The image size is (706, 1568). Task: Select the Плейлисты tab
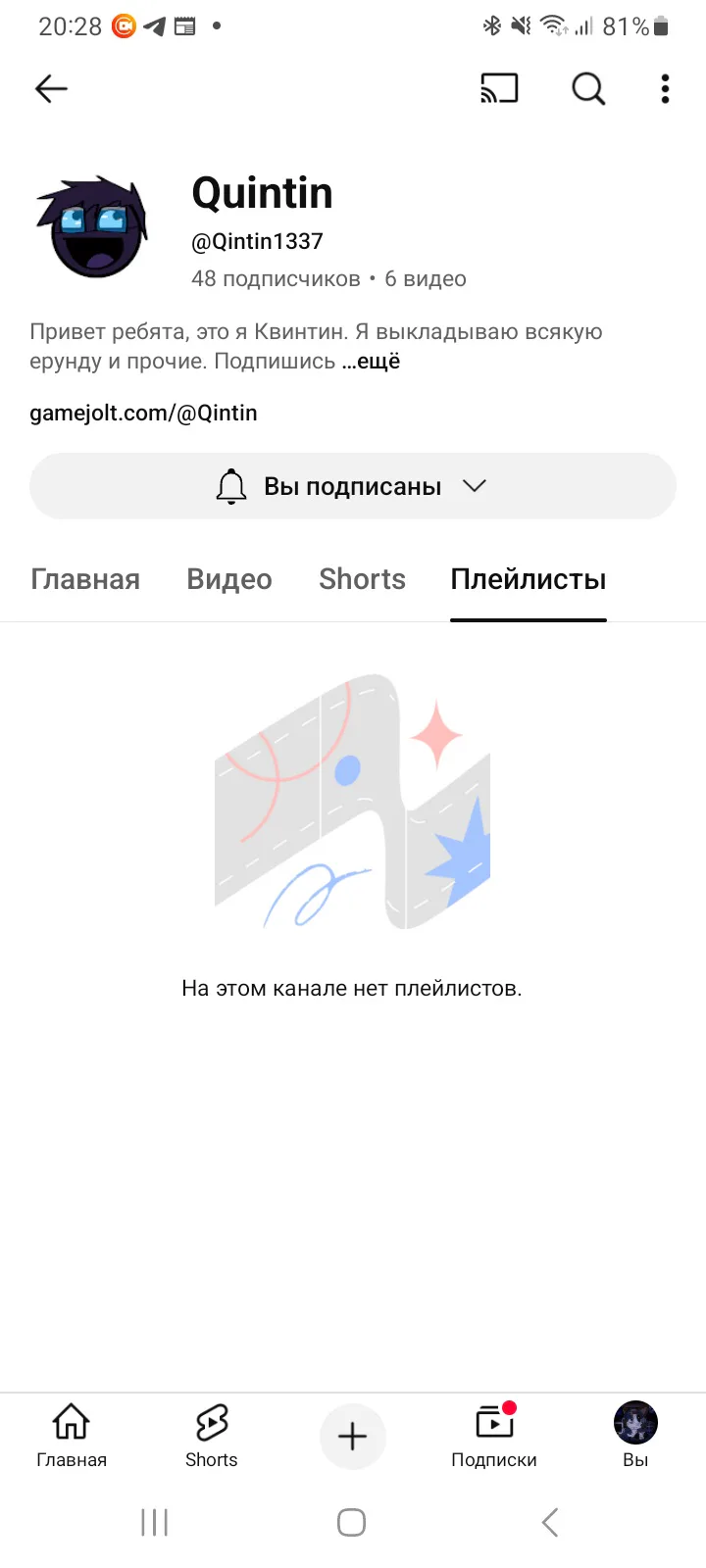coord(529,579)
